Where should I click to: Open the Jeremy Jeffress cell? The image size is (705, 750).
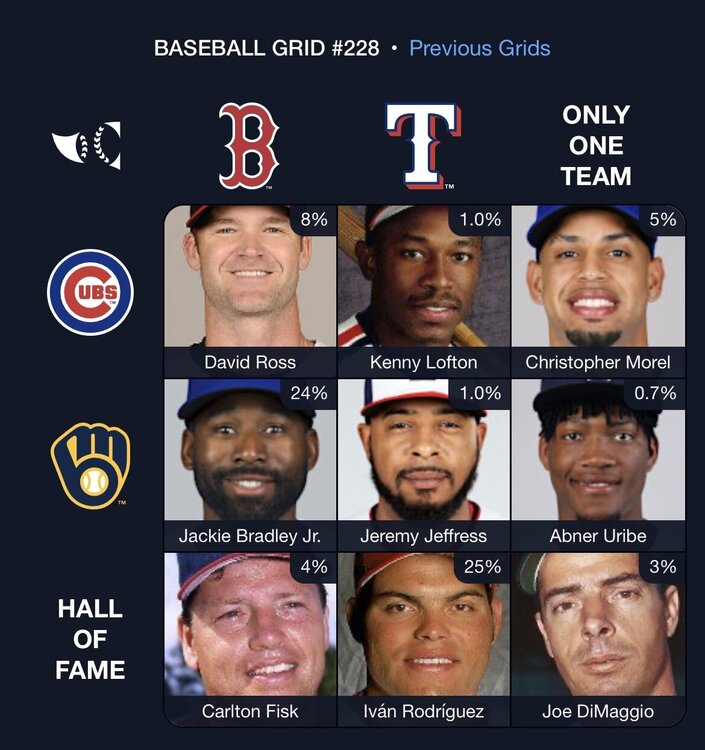(424, 464)
